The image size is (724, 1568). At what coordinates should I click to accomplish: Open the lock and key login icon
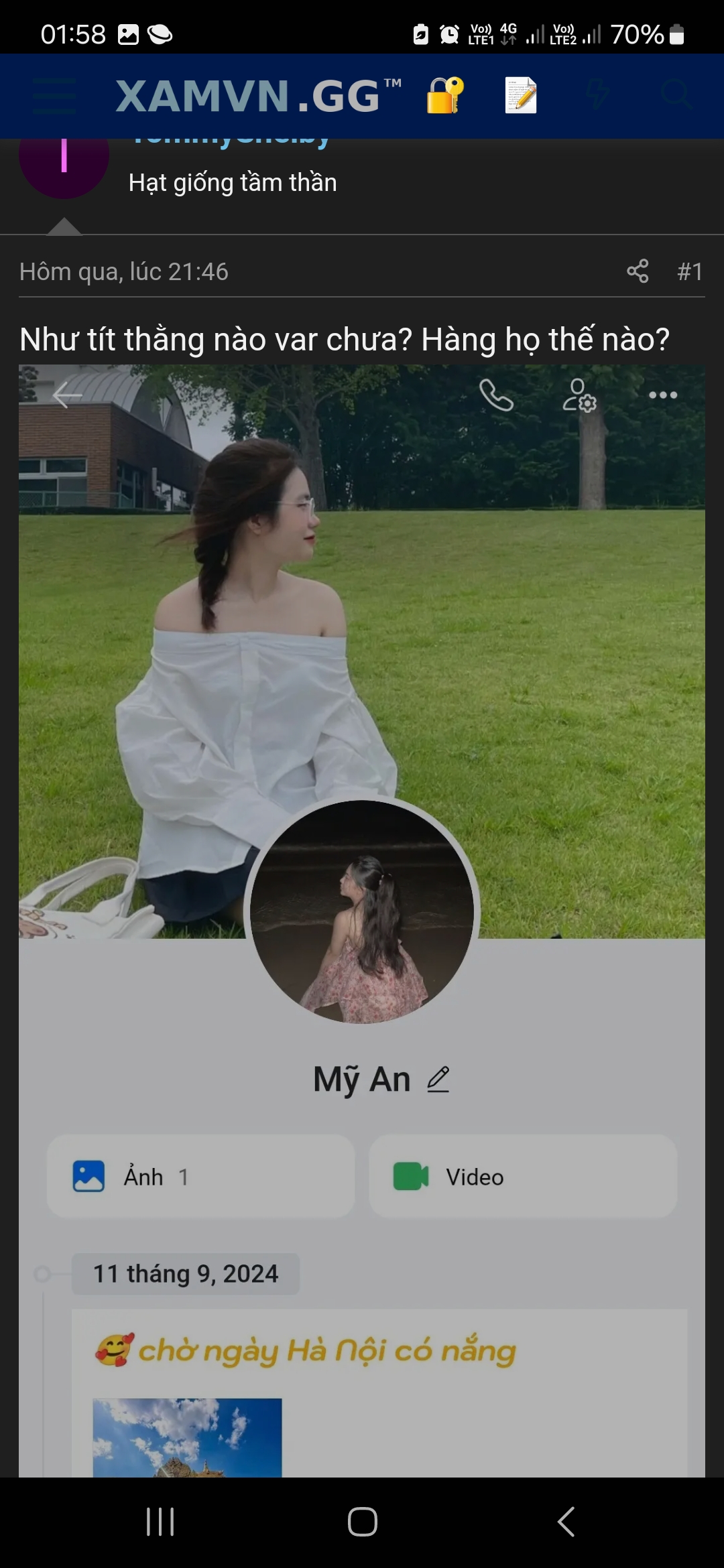click(x=445, y=96)
